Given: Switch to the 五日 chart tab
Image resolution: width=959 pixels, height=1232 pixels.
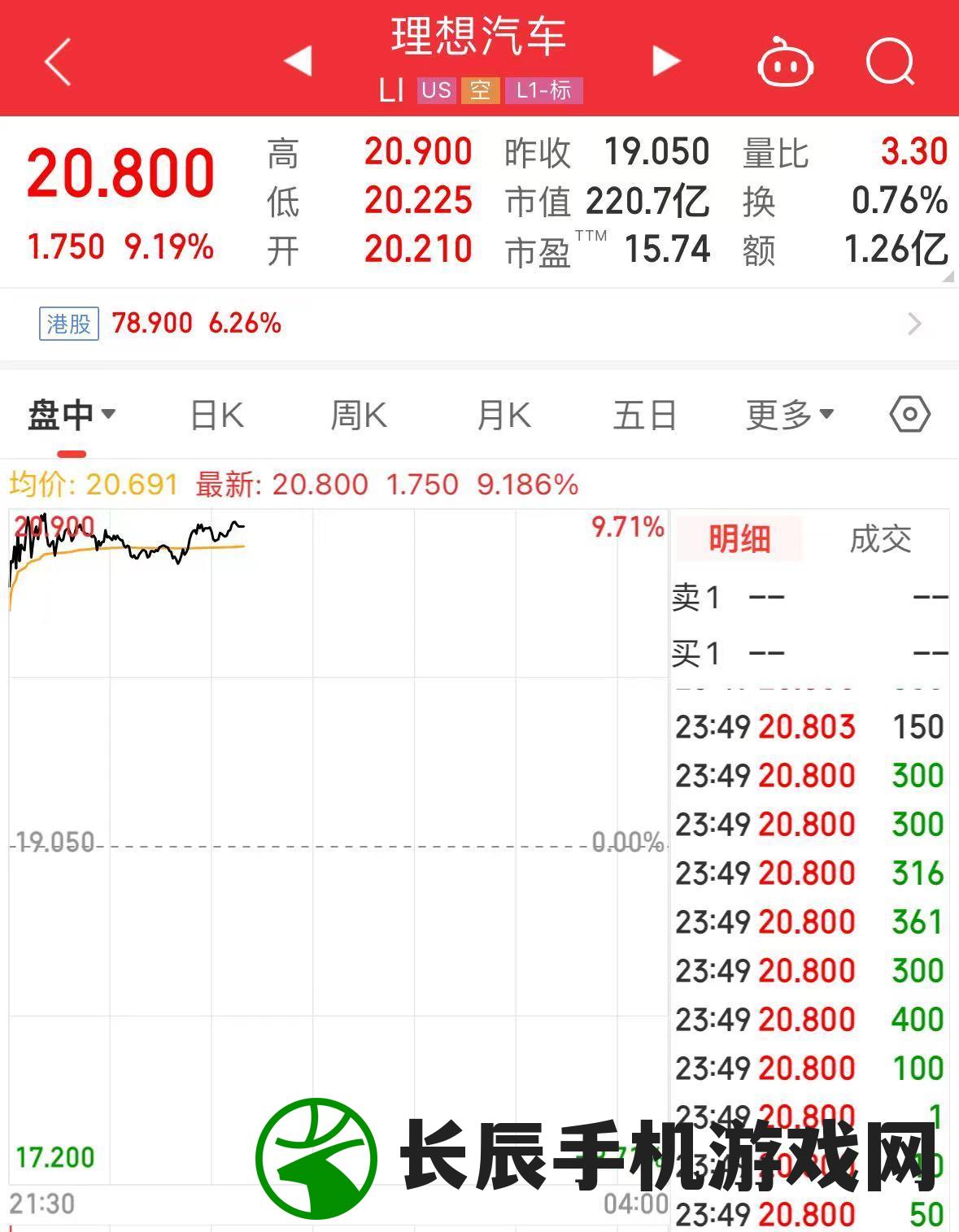Looking at the screenshot, I should pos(645,416).
